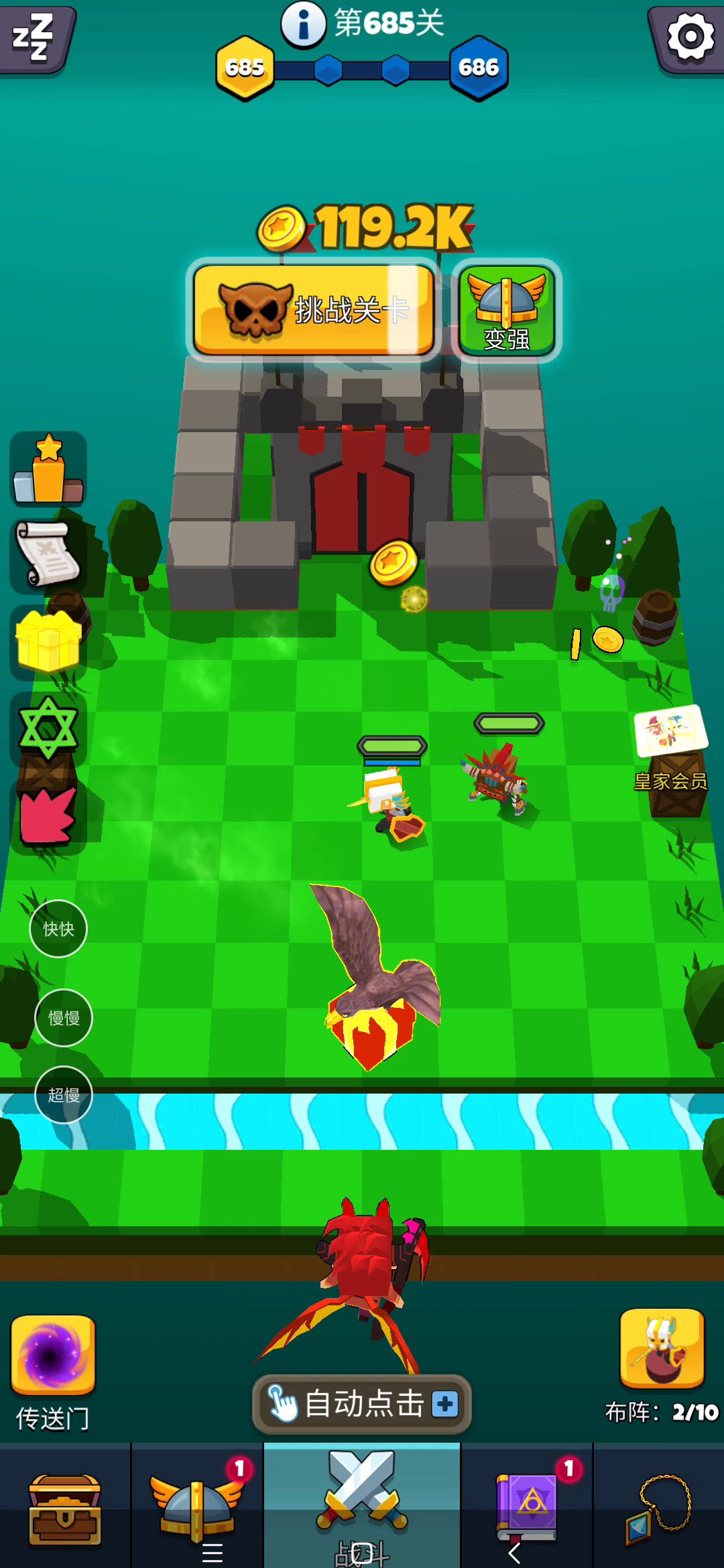The image size is (724, 1568).
Task: Open the yellow gift box
Action: coord(48,642)
